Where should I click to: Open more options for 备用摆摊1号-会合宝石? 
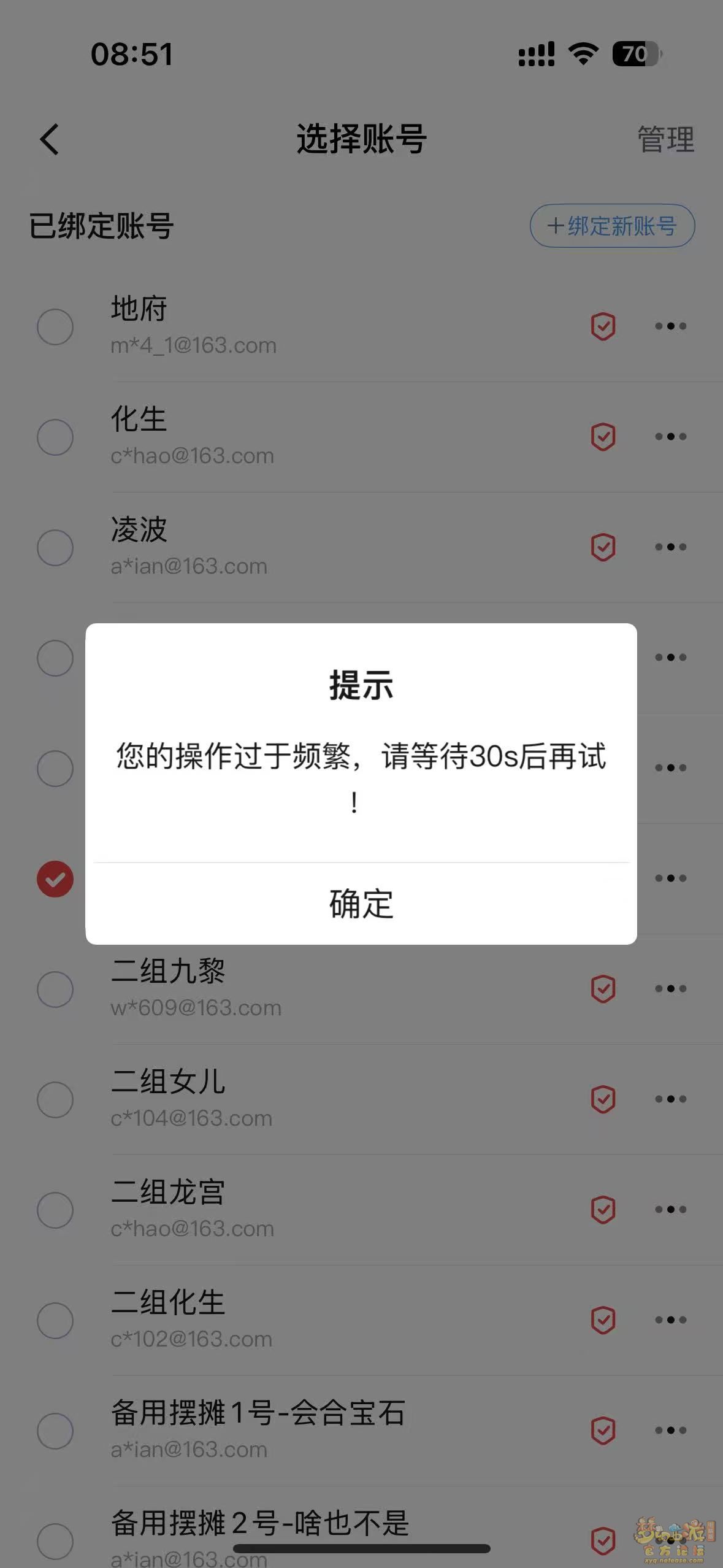[670, 1430]
